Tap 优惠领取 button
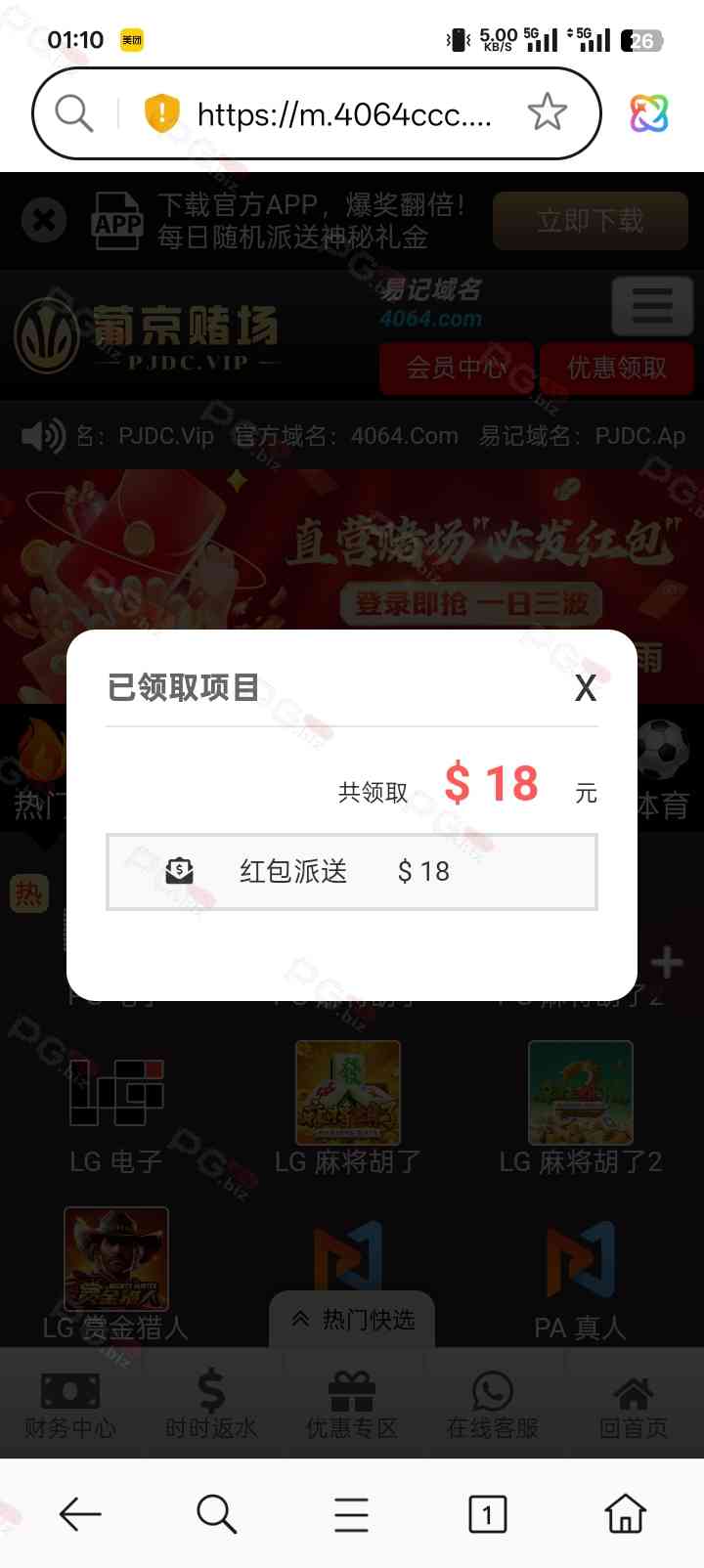The image size is (704, 1568). pos(617,368)
